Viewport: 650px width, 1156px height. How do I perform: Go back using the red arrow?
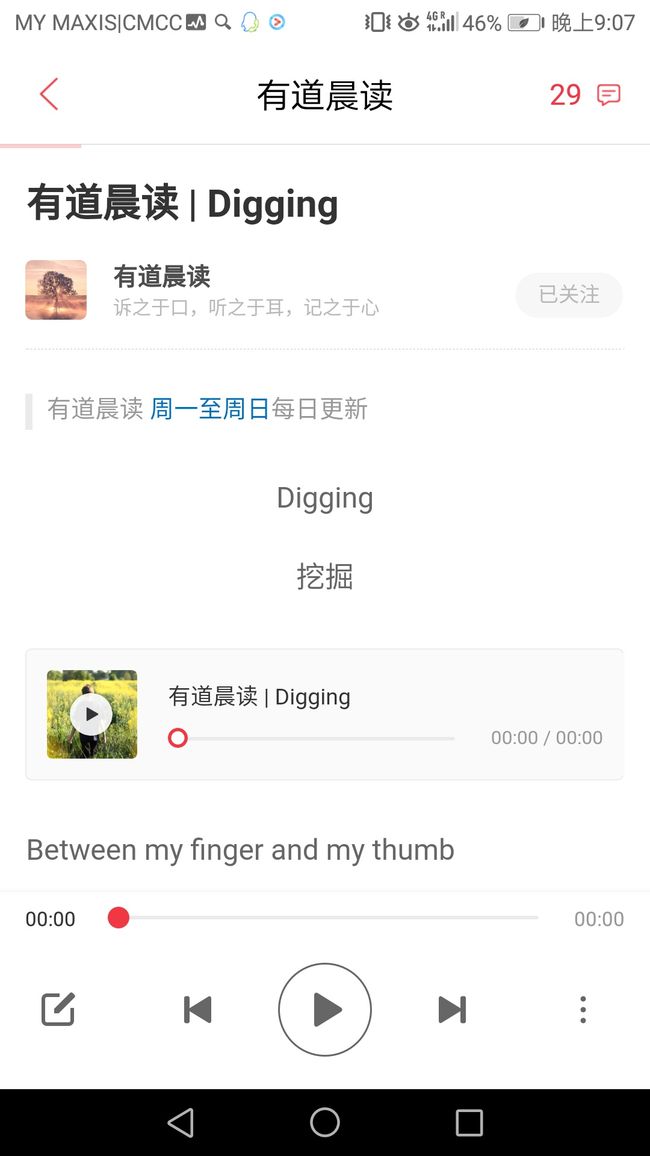pyautogui.click(x=49, y=94)
